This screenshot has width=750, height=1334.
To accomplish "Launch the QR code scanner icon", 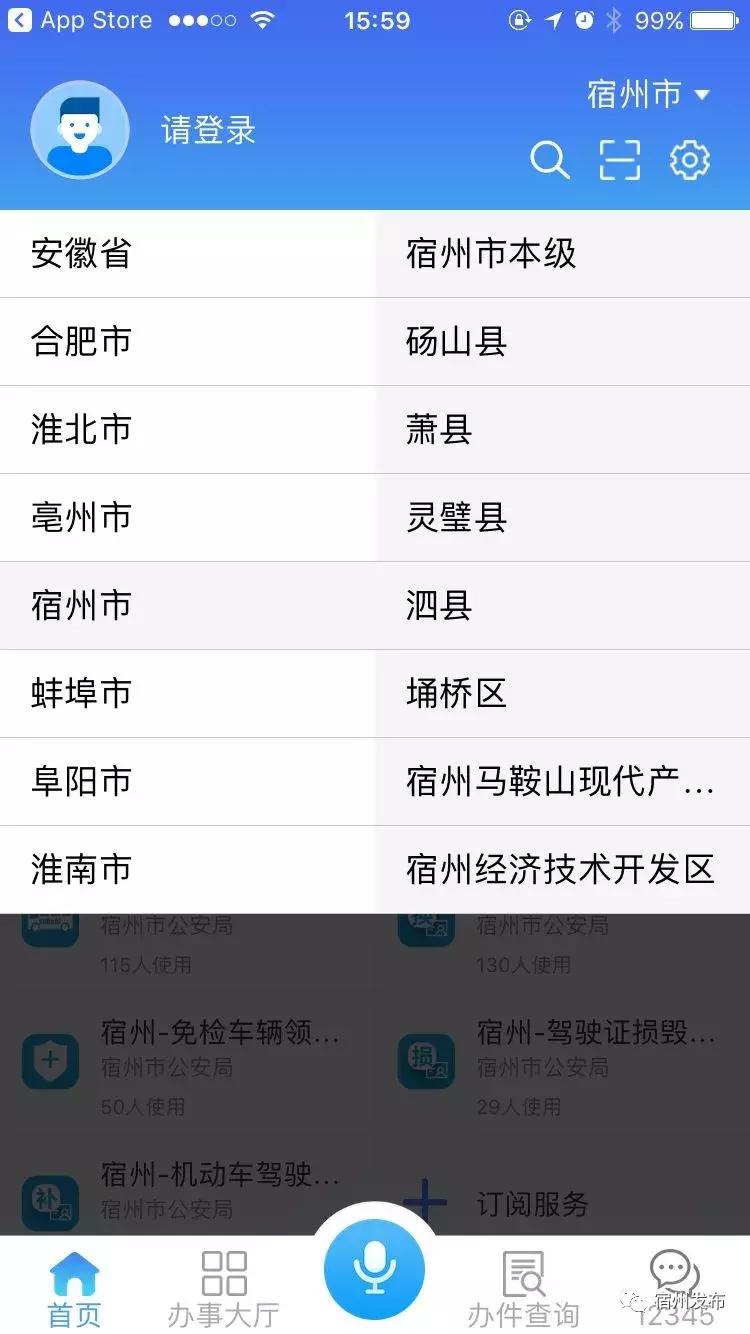I will tap(619, 159).
